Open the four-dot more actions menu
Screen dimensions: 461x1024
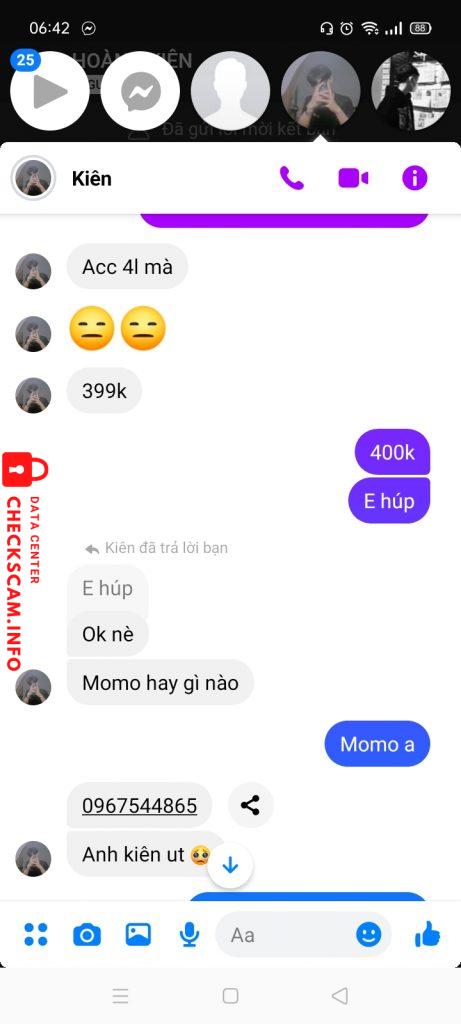click(x=36, y=935)
